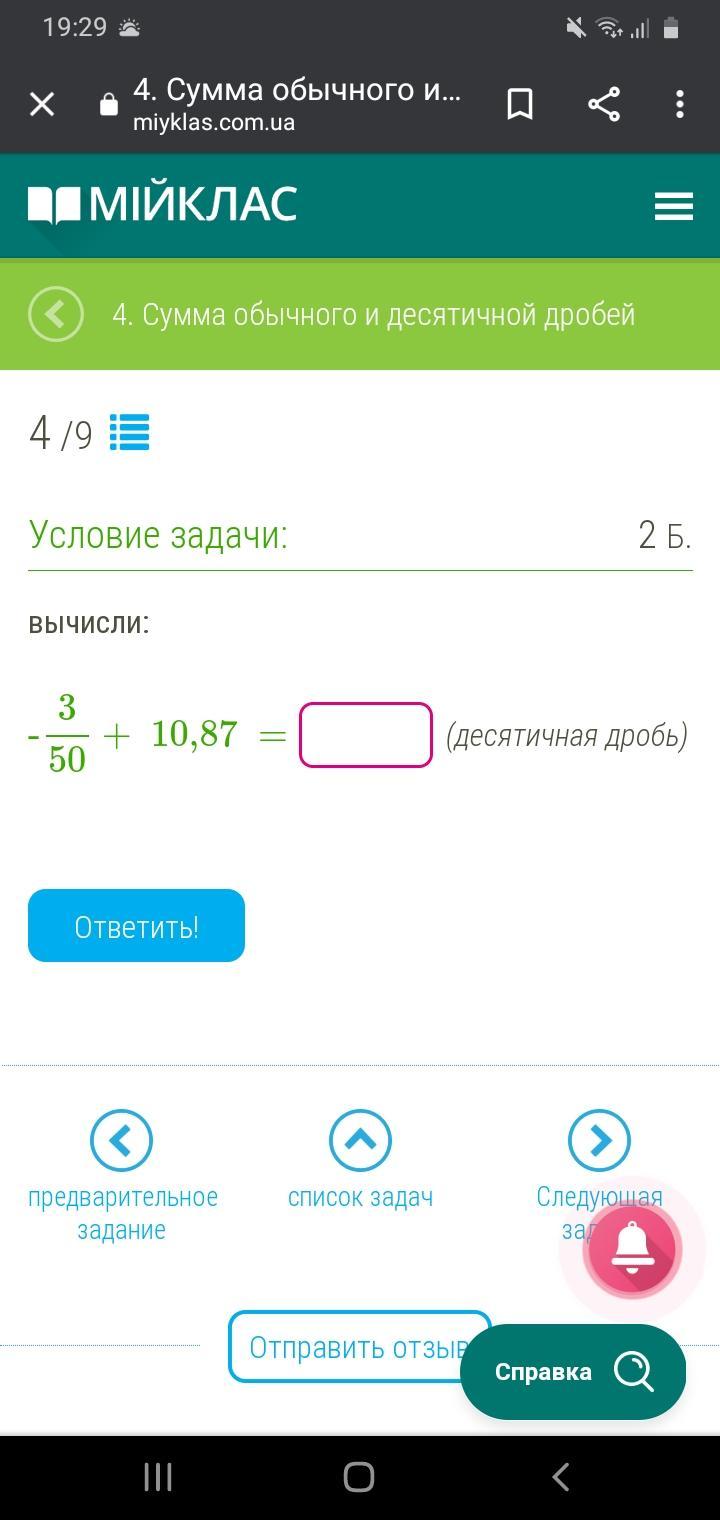The image size is (720, 1520).
Task: Share this page
Action: (x=603, y=104)
